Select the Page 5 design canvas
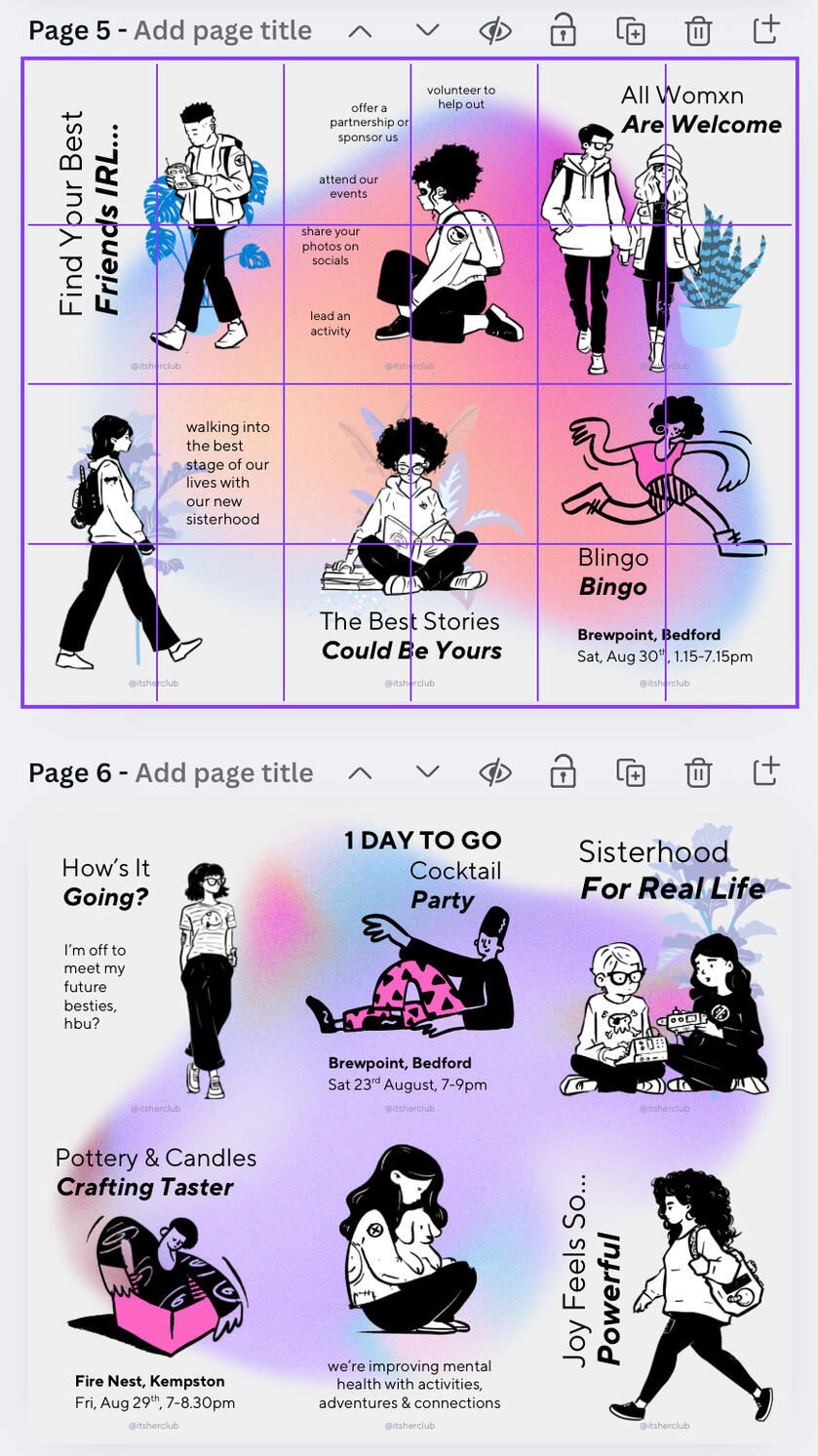This screenshot has height=1456, width=818. point(409,382)
